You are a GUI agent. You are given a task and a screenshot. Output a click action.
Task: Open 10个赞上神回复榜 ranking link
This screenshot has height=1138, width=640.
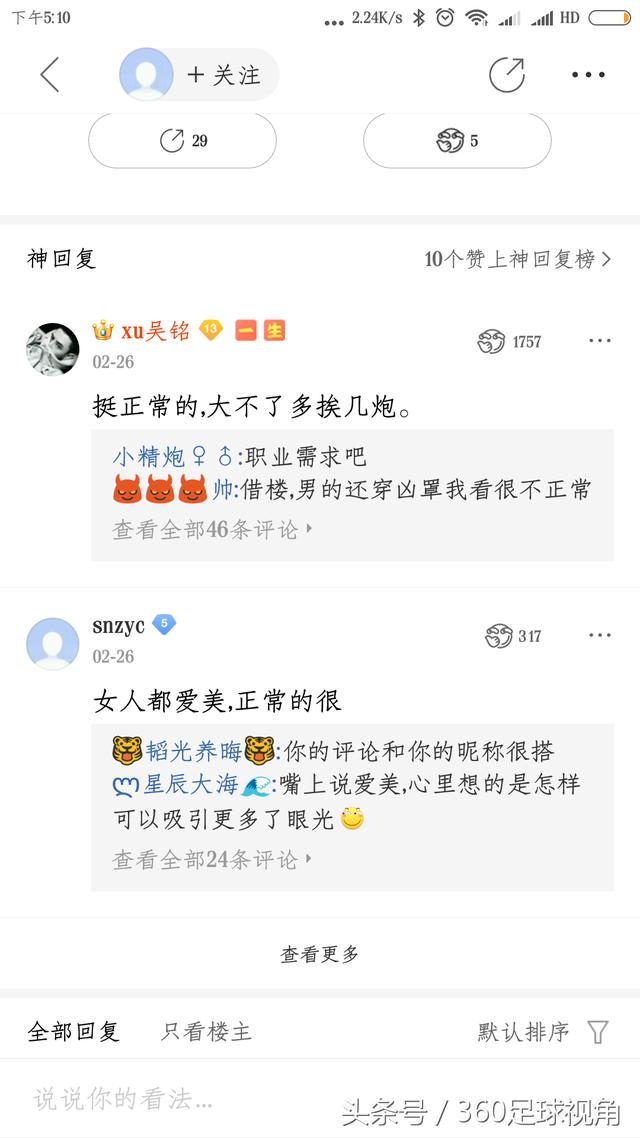click(517, 259)
